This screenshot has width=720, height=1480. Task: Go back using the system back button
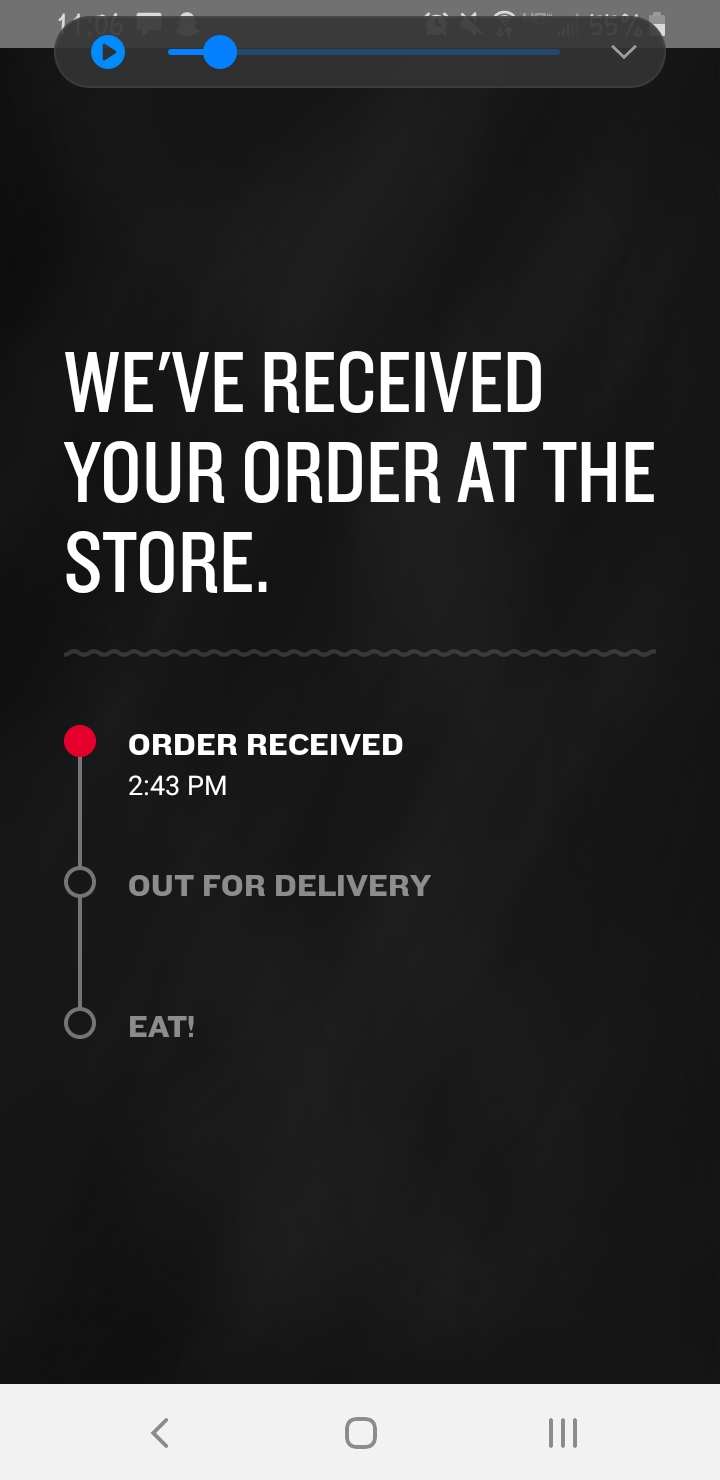point(160,1432)
